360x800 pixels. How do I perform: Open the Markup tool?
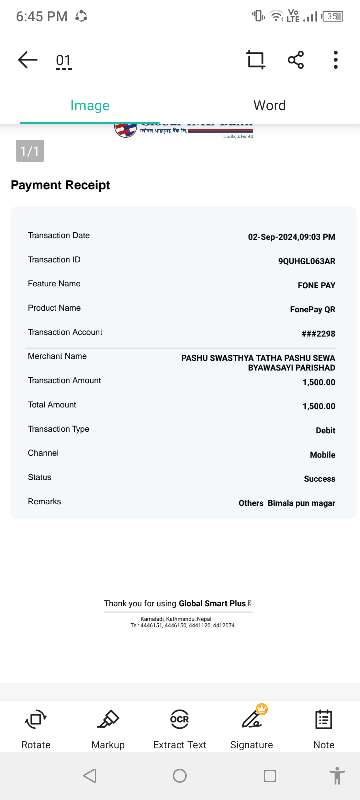(108, 730)
